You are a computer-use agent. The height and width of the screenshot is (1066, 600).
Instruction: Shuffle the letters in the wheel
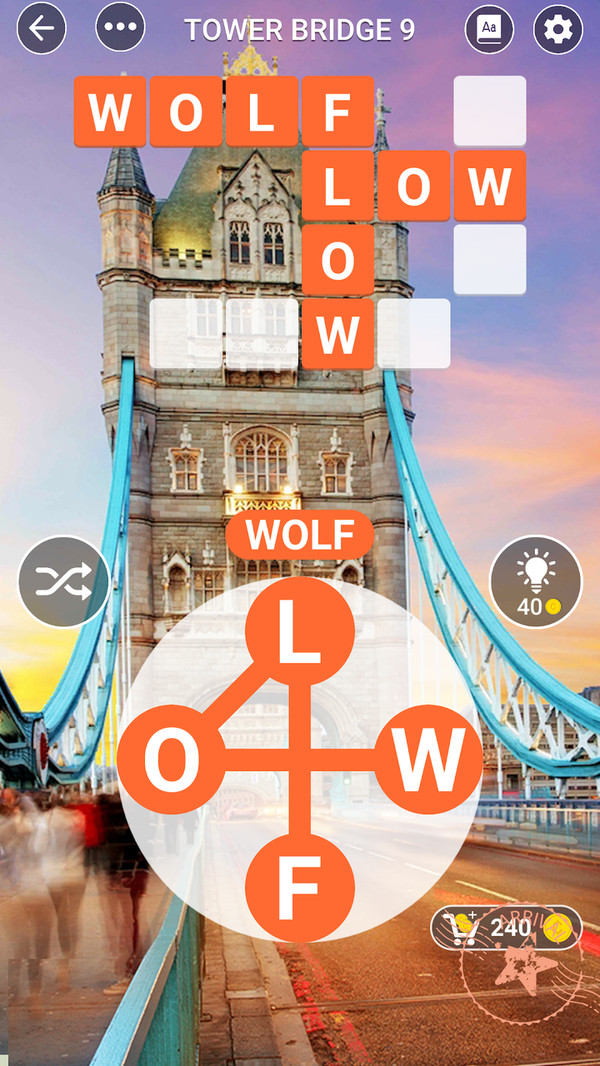[x=63, y=582]
